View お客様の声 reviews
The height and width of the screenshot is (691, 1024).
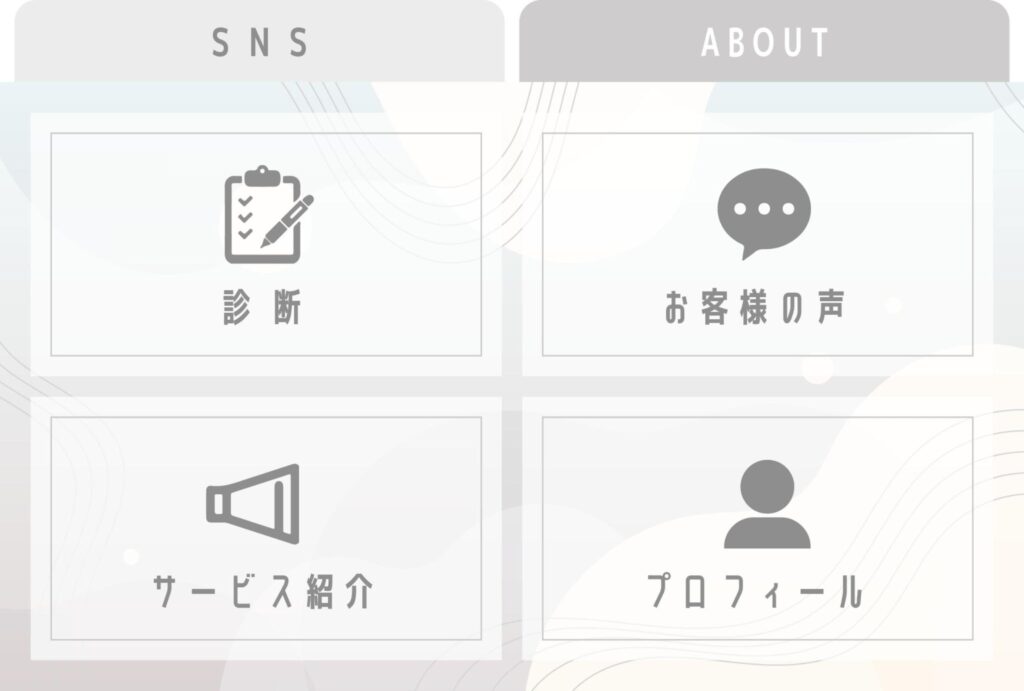click(x=757, y=244)
